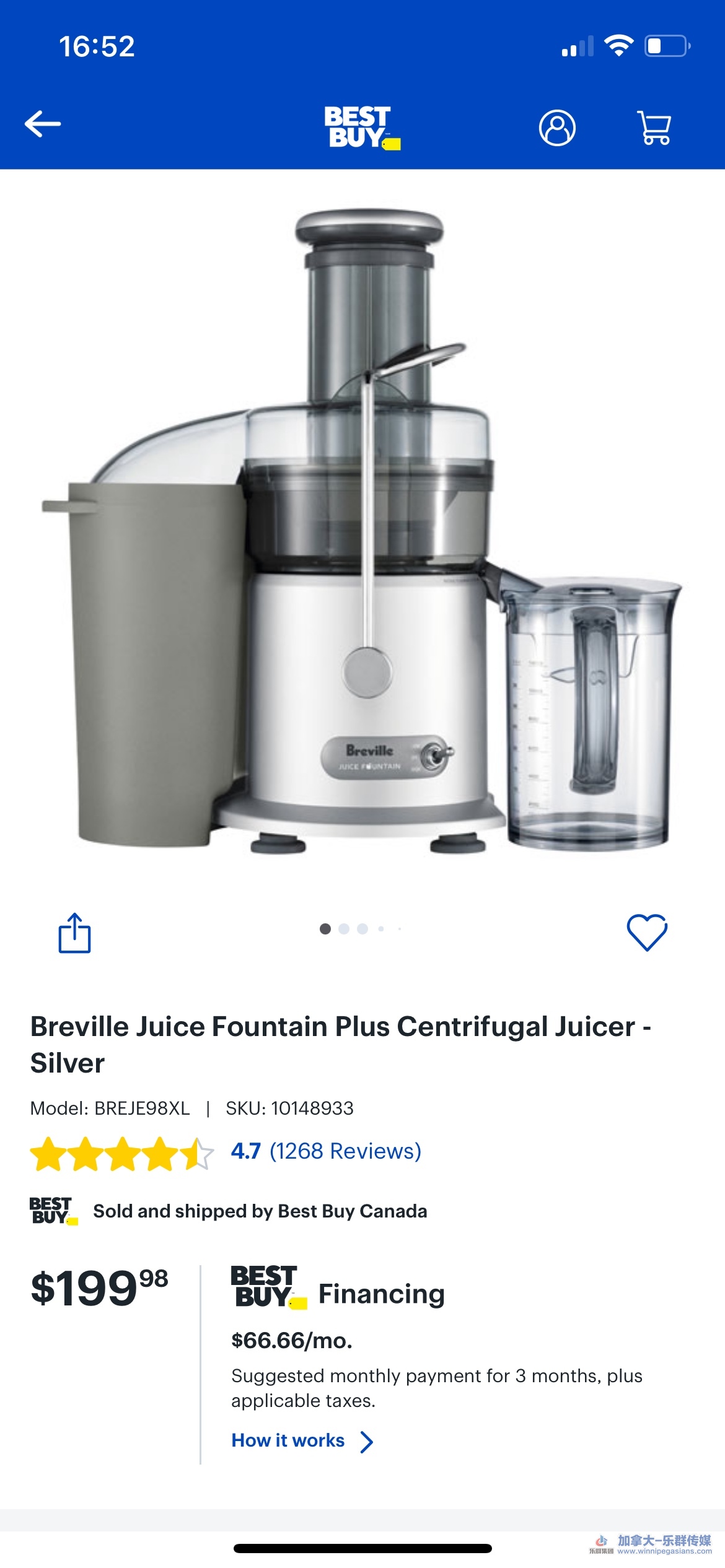Save the juicer with the heart icon

tap(647, 932)
